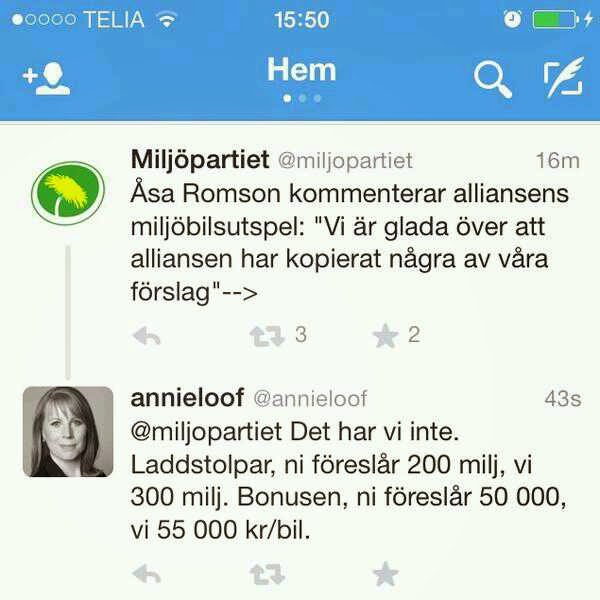Reply to annieloof's tweet
The height and width of the screenshot is (600, 600).
point(147,574)
